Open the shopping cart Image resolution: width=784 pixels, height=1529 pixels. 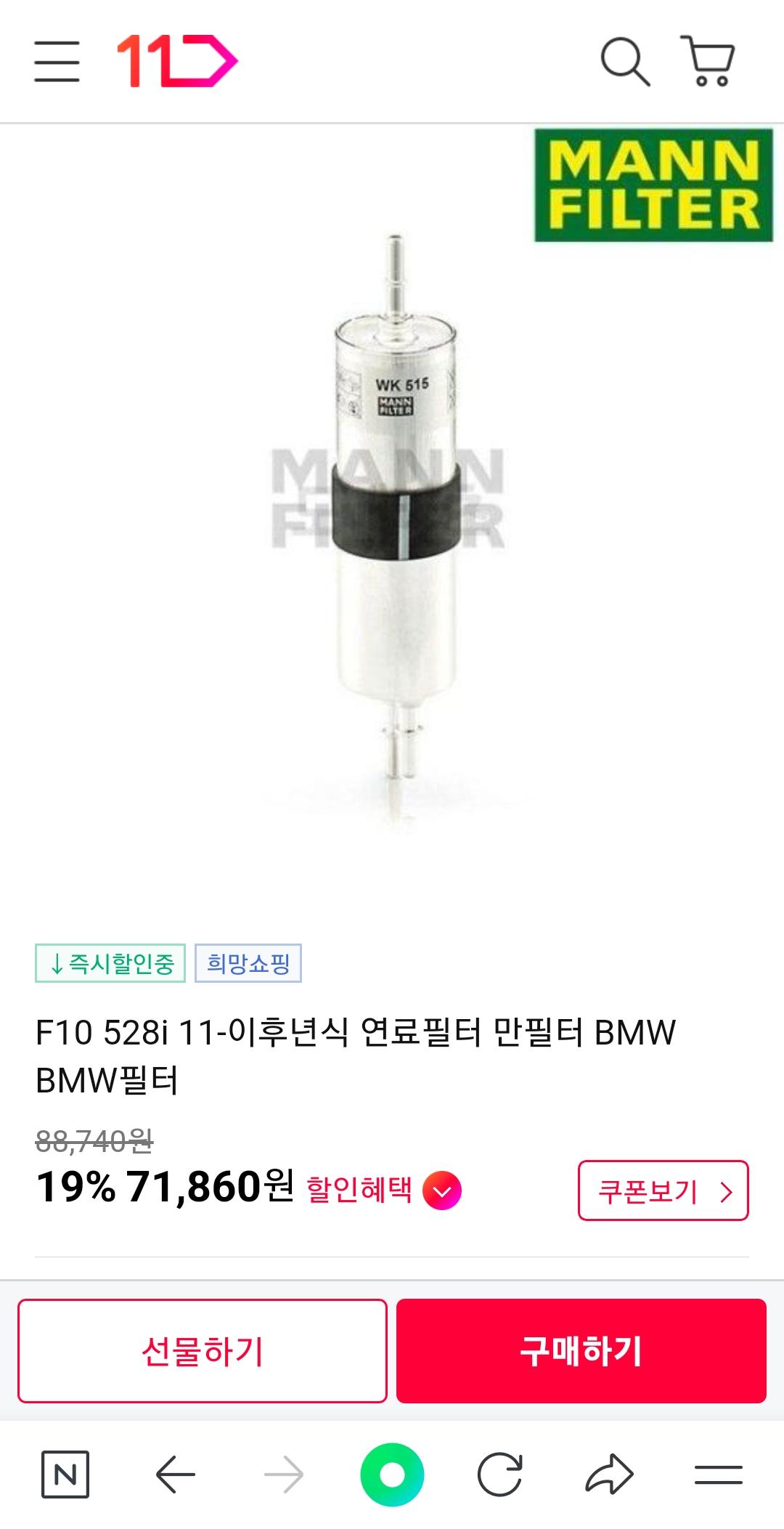tap(709, 61)
